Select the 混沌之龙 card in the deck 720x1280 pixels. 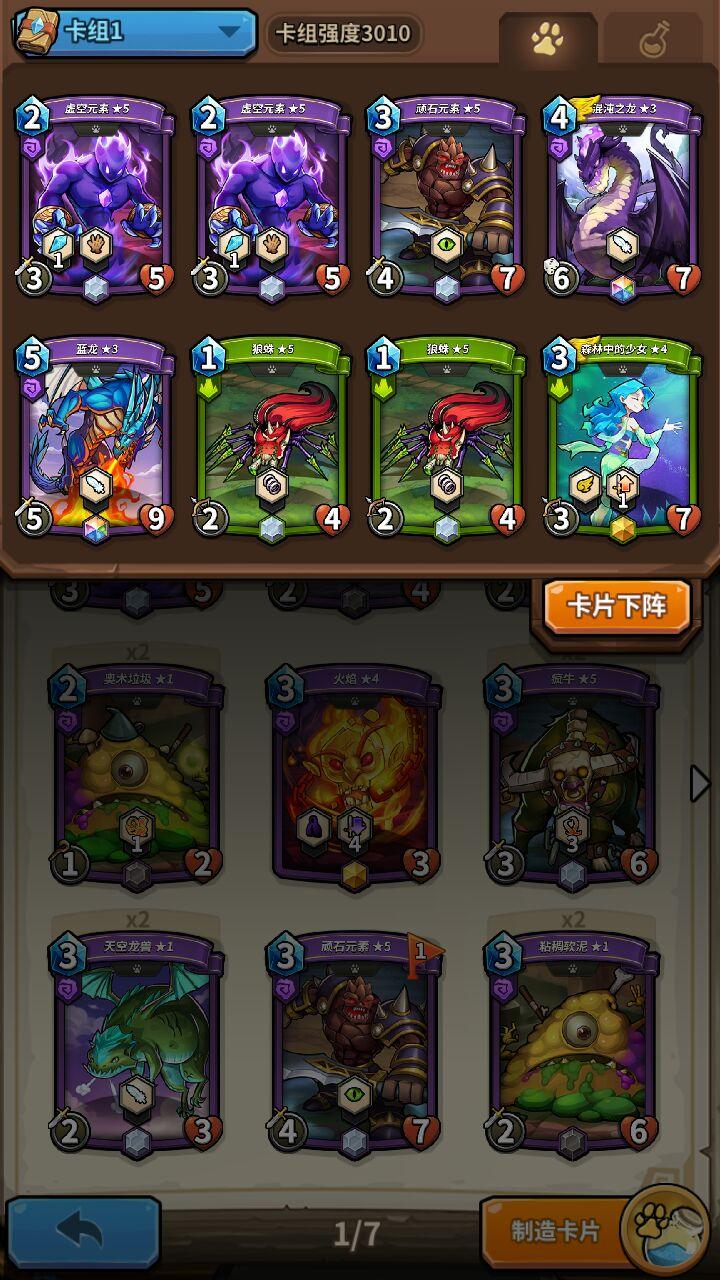[x=621, y=197]
